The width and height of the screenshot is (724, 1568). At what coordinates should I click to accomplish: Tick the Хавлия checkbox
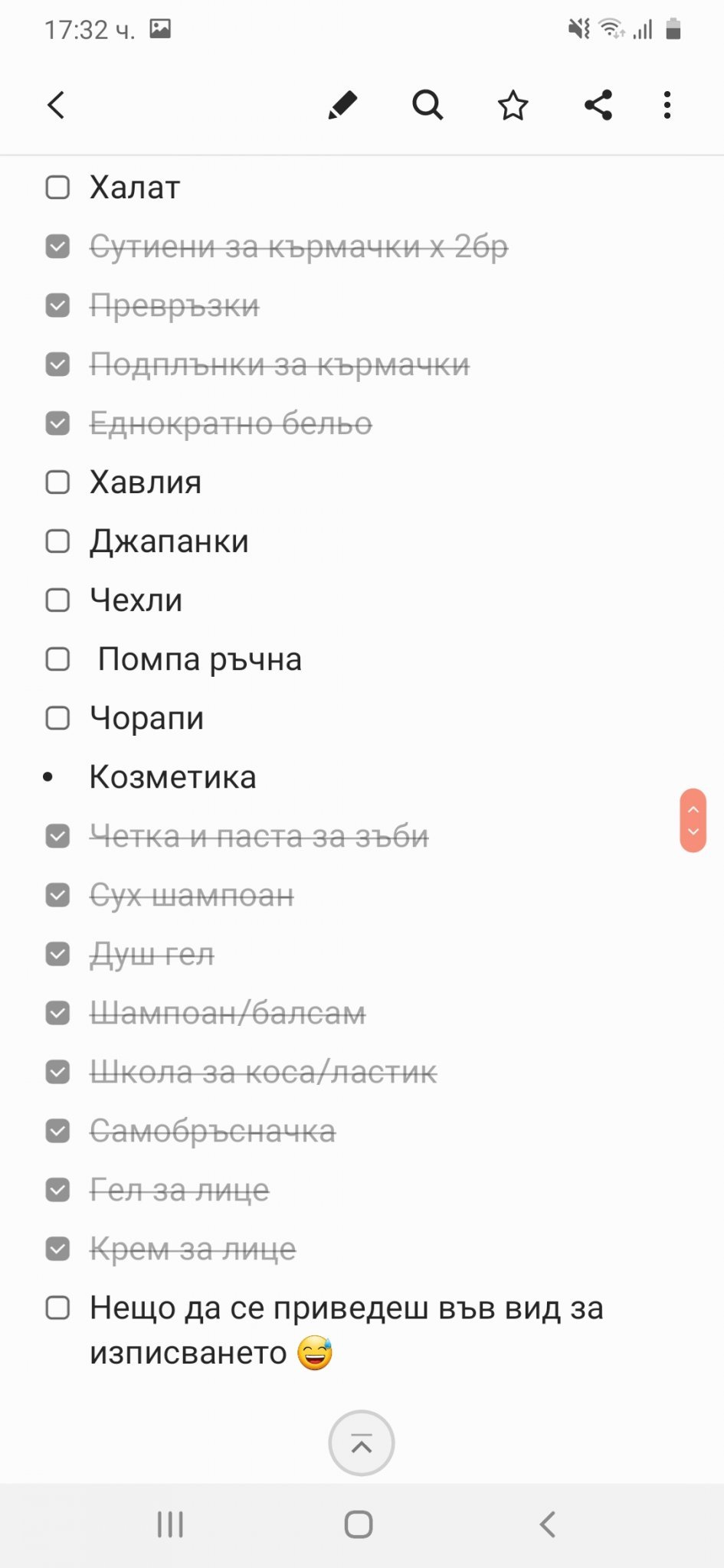pos(57,482)
